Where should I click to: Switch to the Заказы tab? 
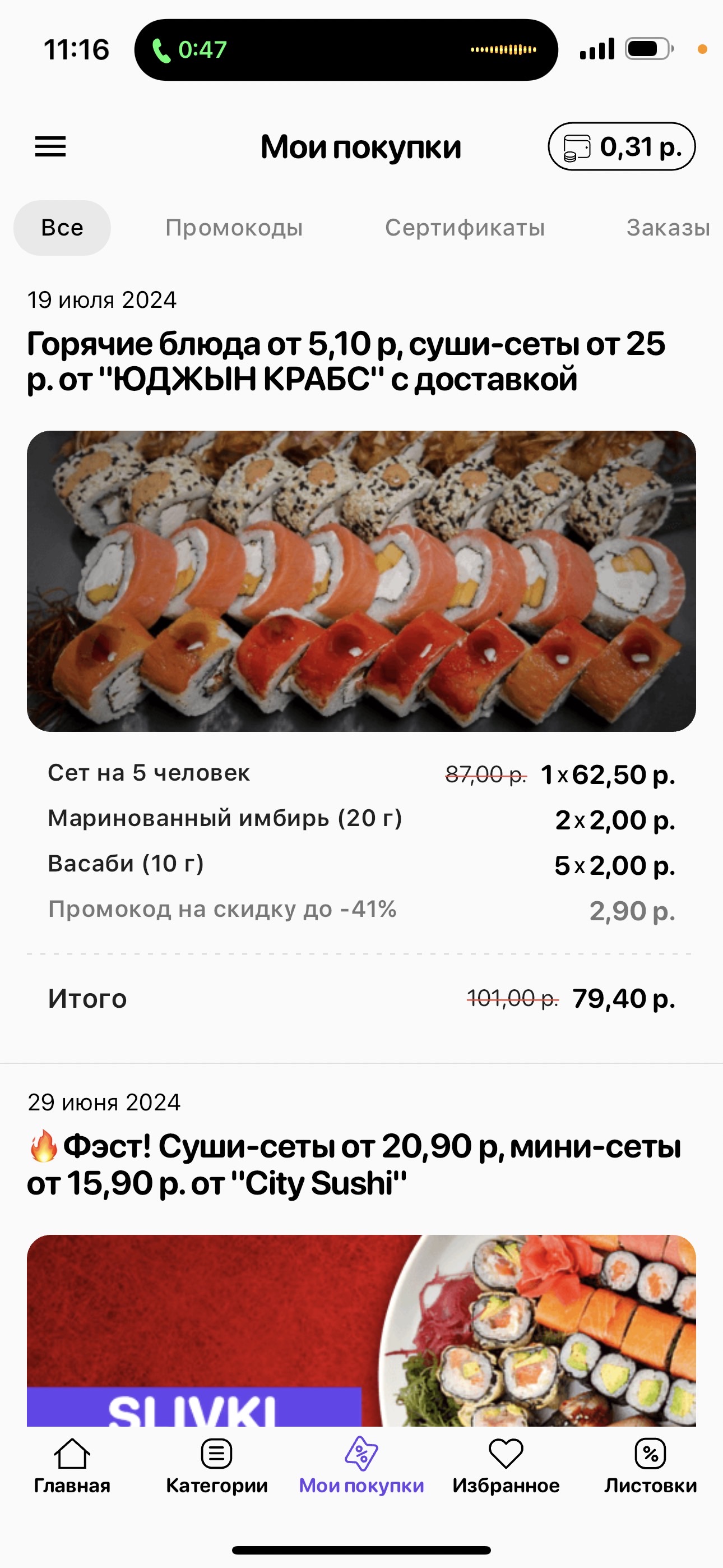pos(668,228)
